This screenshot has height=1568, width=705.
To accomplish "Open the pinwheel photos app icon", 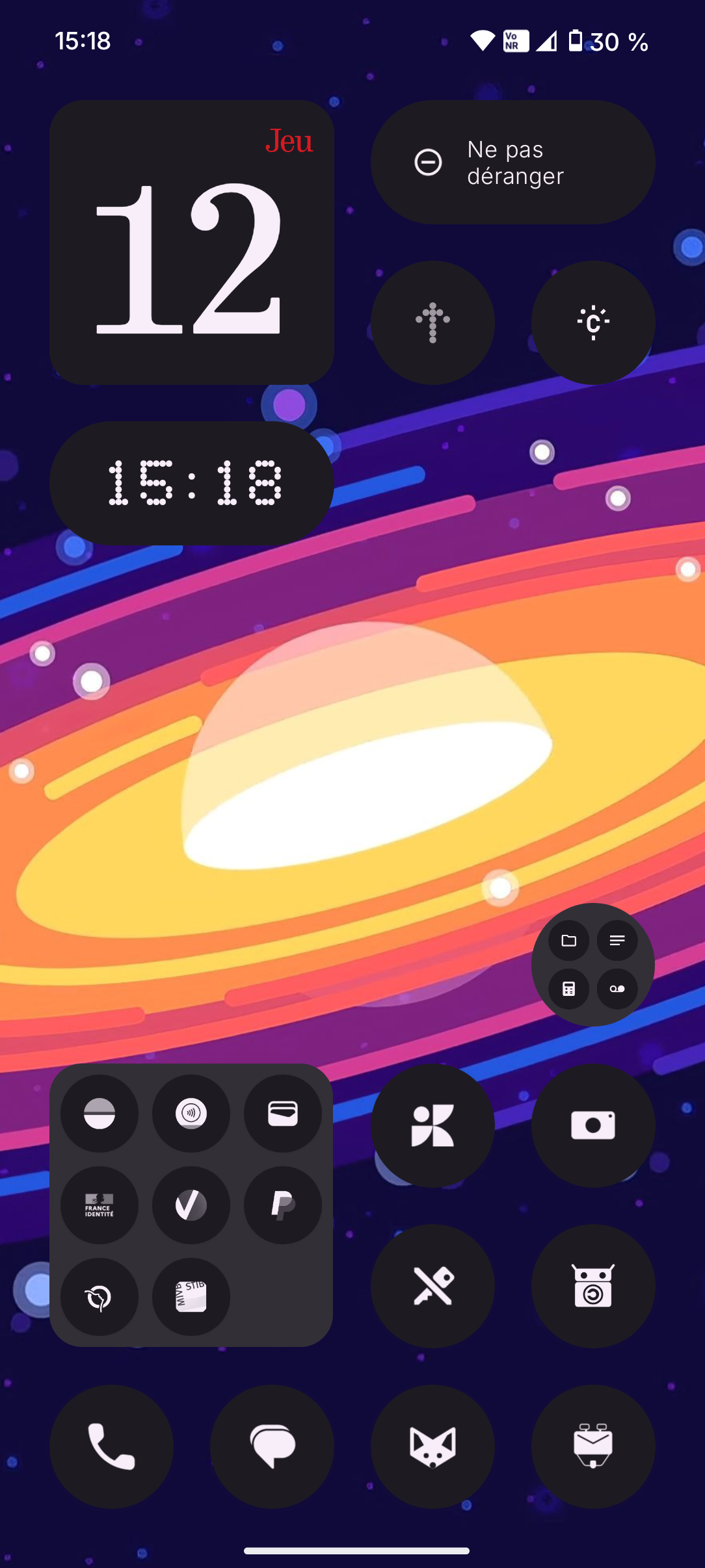I will (432, 1125).
